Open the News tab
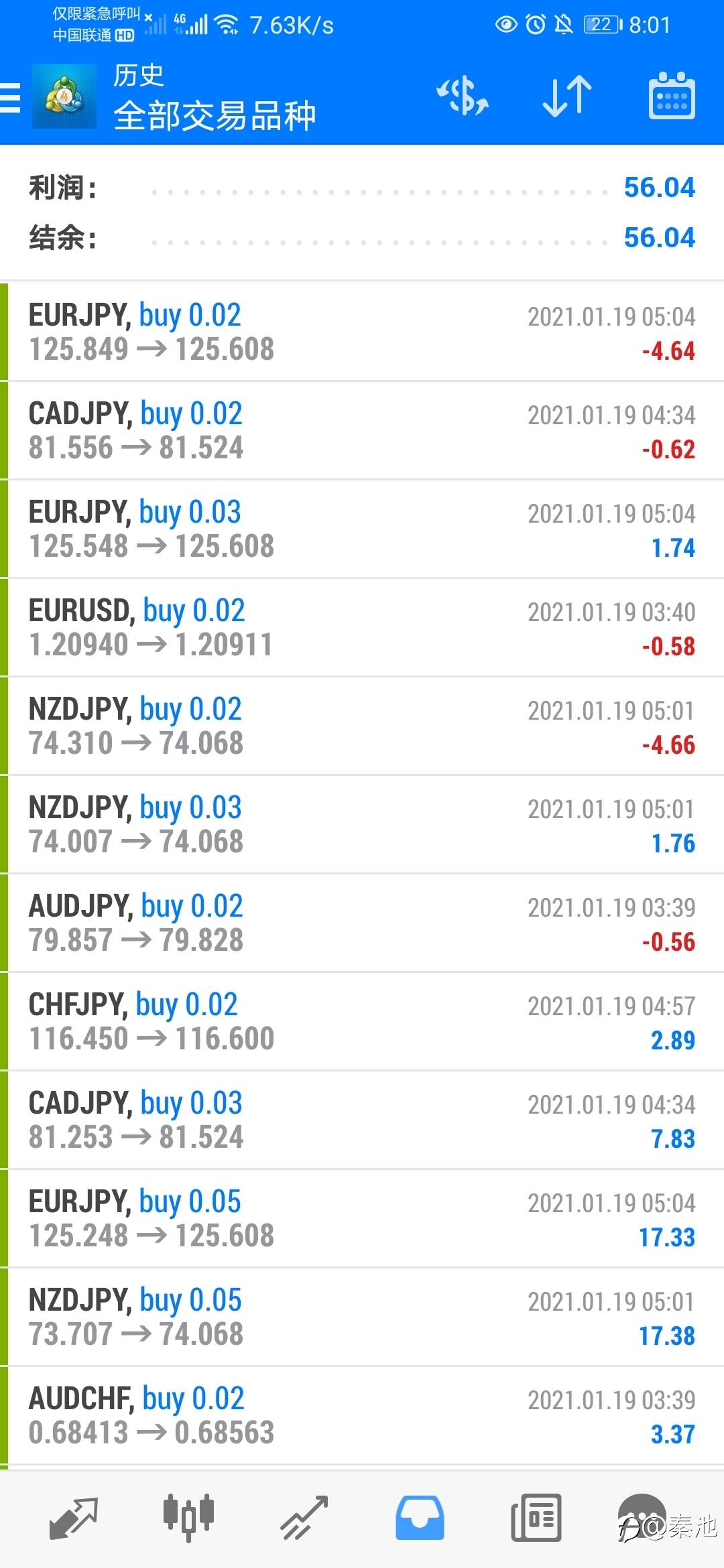The width and height of the screenshot is (724, 1568). (x=536, y=1518)
